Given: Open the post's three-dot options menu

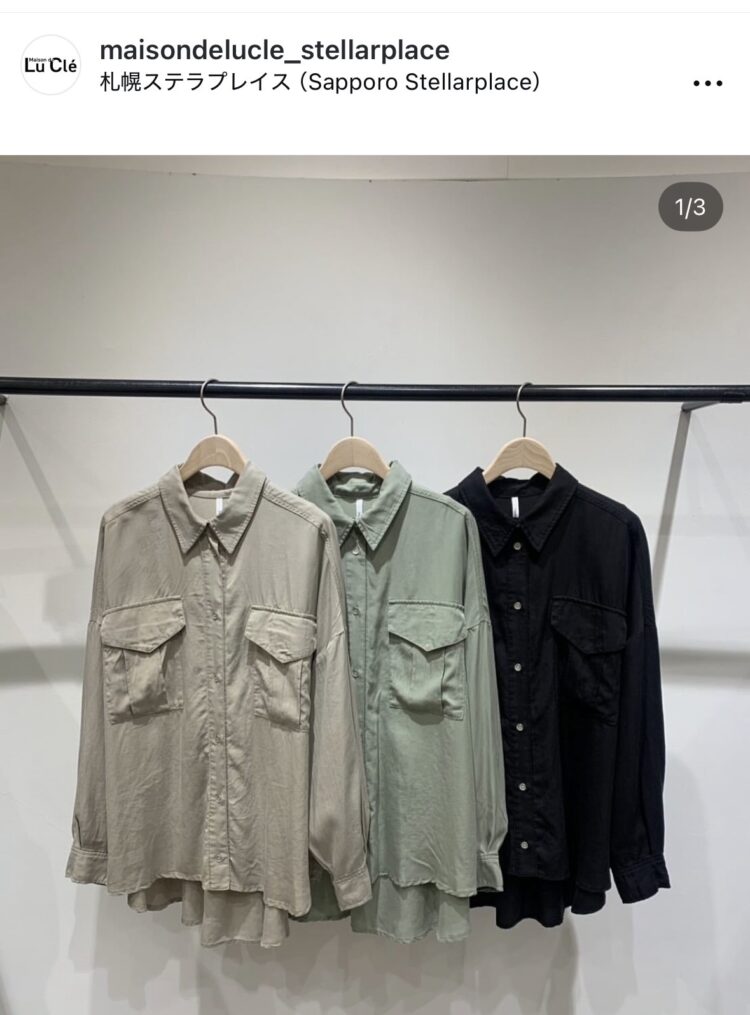Looking at the screenshot, I should coord(707,84).
